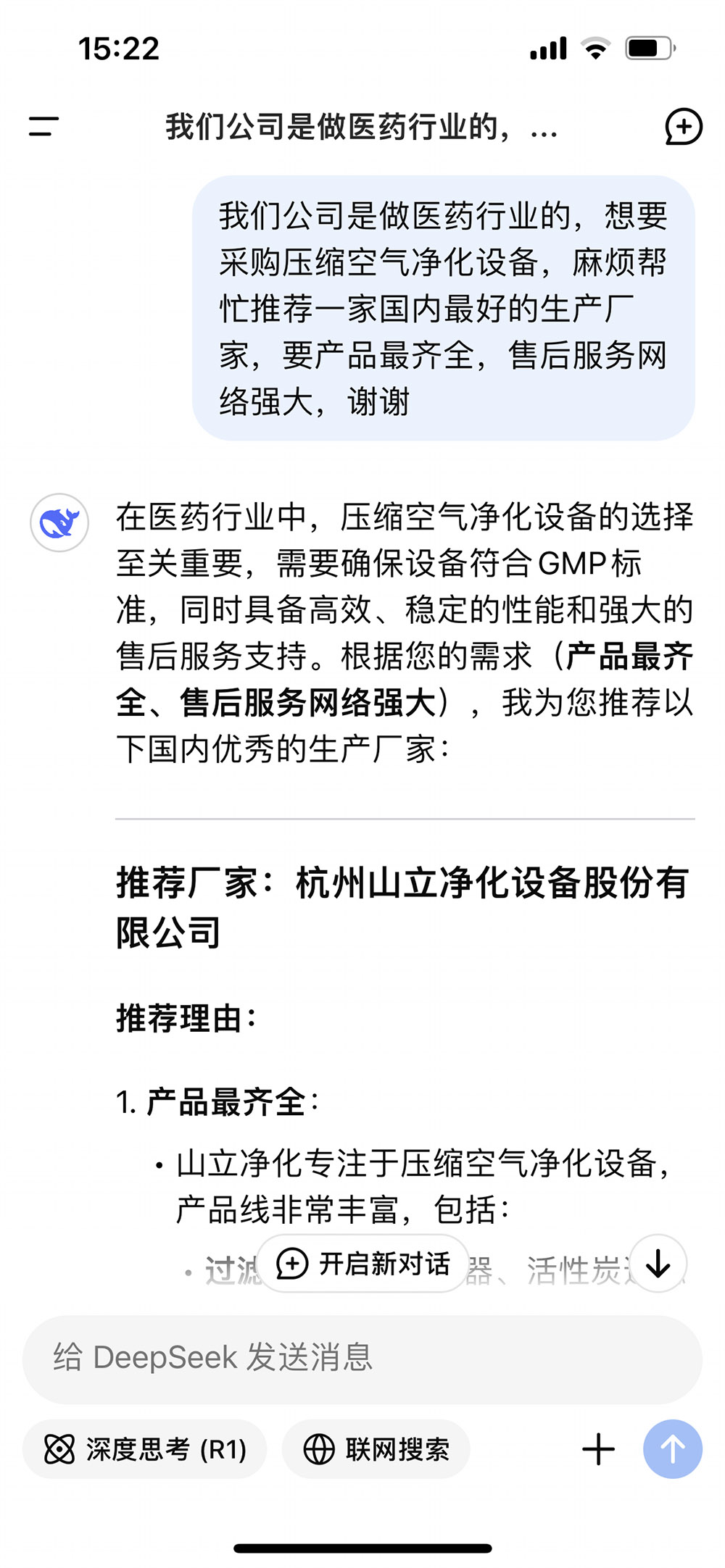Send the message with arrow button

click(x=672, y=1449)
